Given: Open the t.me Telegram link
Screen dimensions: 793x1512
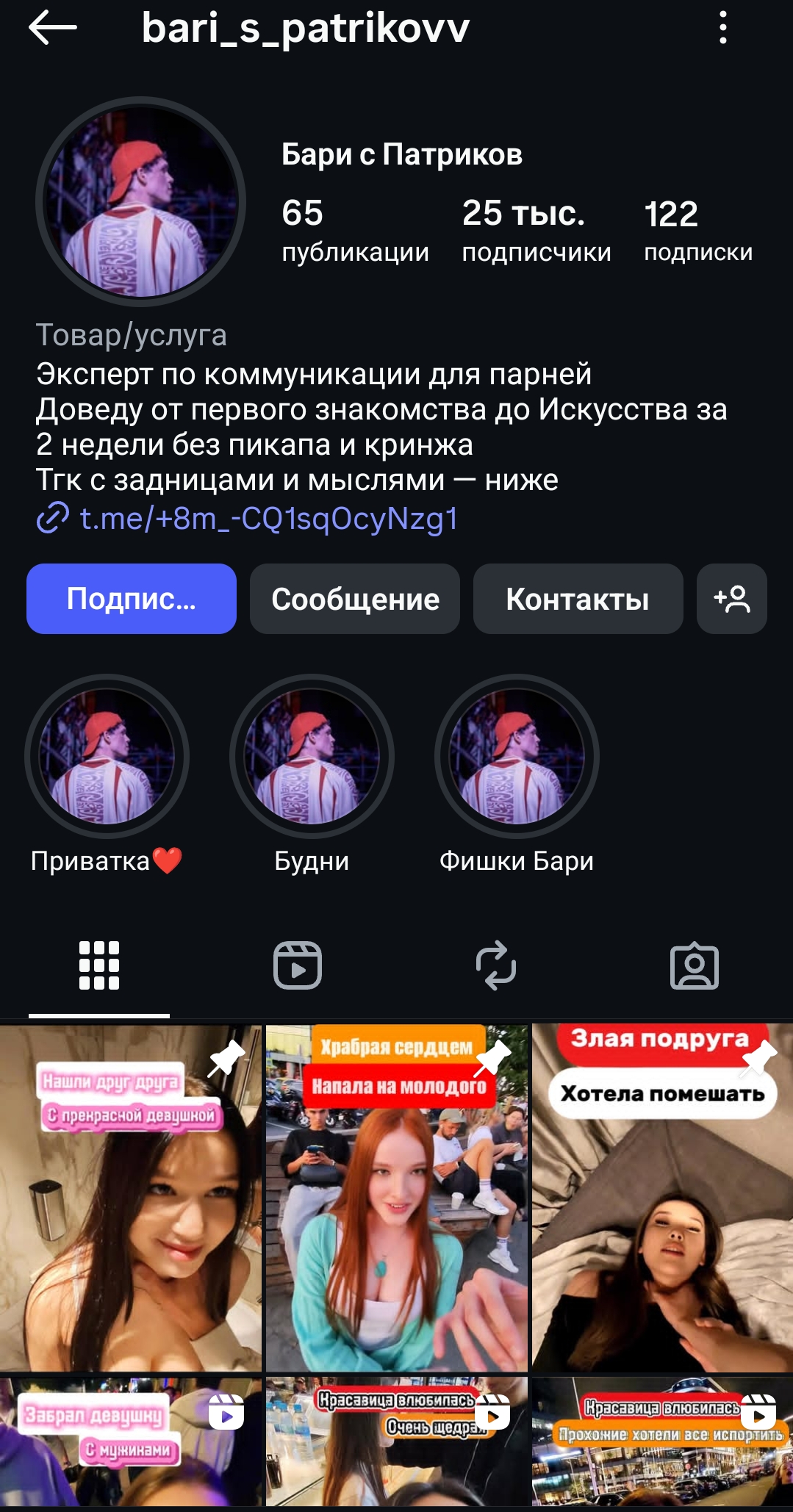Looking at the screenshot, I should click(x=268, y=519).
